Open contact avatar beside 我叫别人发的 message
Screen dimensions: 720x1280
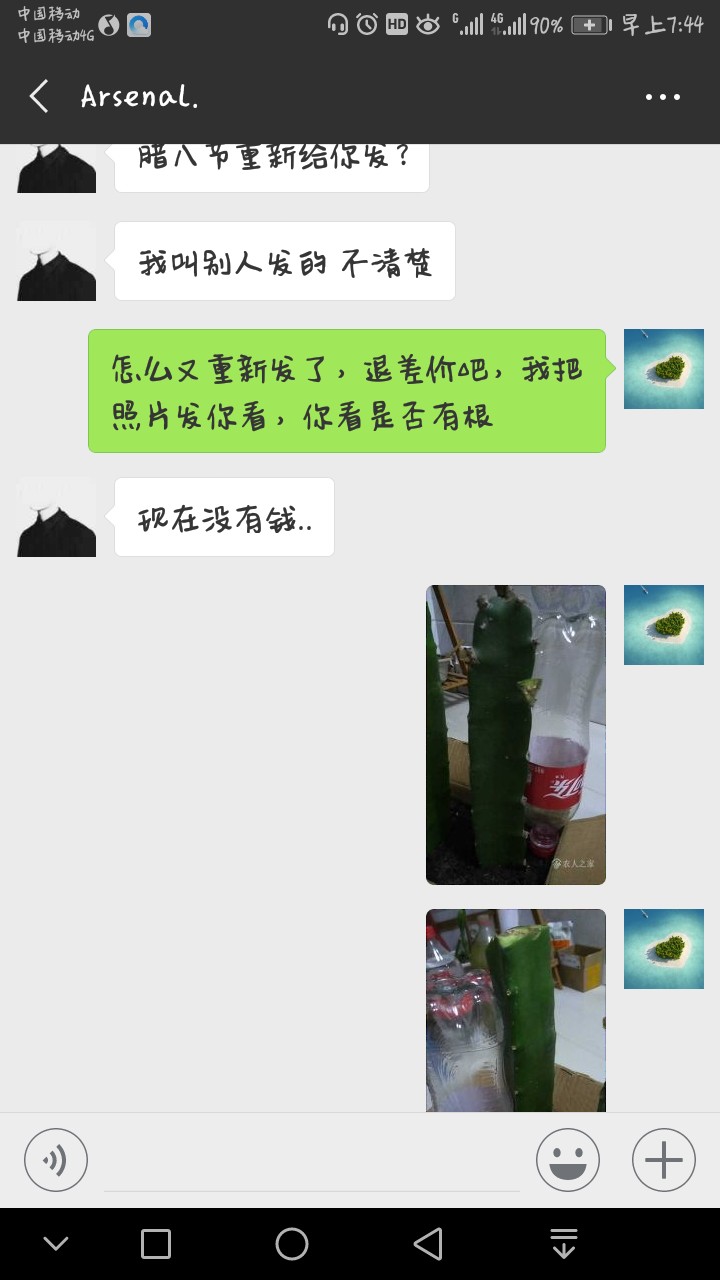tap(57, 261)
